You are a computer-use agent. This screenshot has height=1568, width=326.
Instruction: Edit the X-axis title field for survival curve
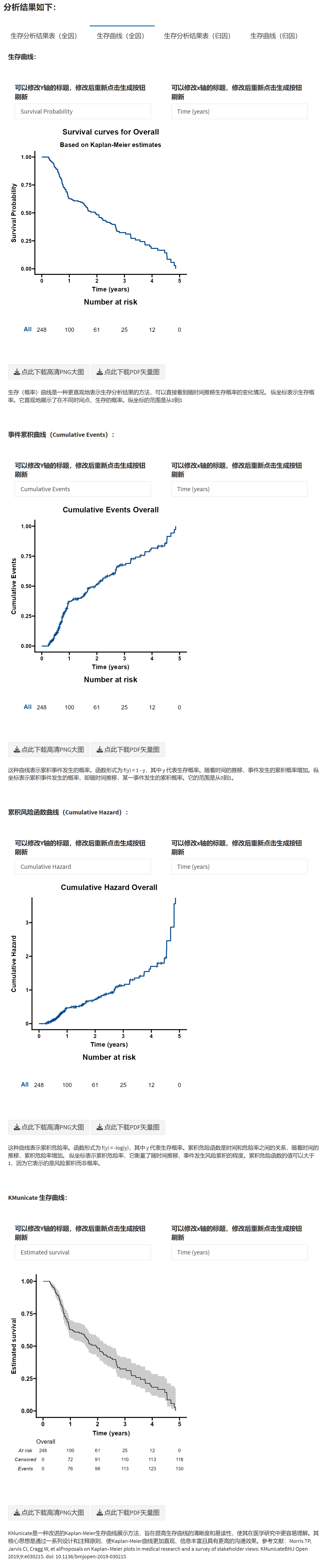(x=239, y=112)
